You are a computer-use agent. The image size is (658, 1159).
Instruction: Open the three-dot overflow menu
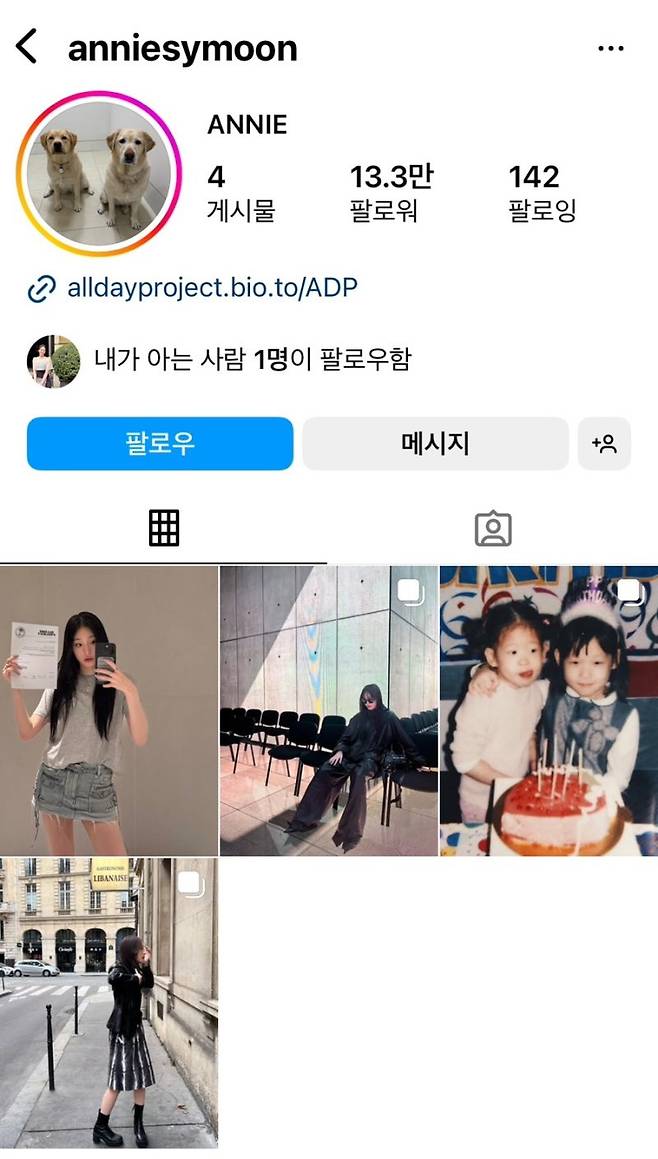click(610, 48)
